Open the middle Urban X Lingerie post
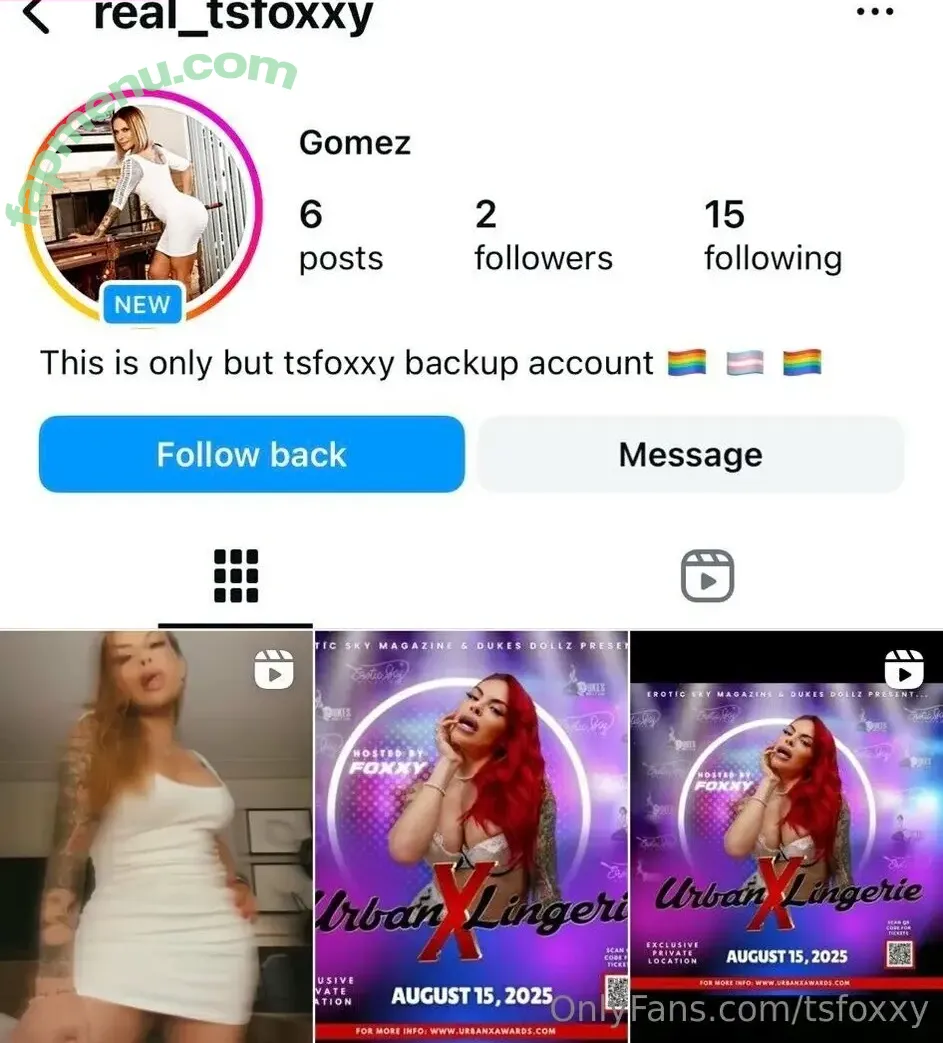 471,836
